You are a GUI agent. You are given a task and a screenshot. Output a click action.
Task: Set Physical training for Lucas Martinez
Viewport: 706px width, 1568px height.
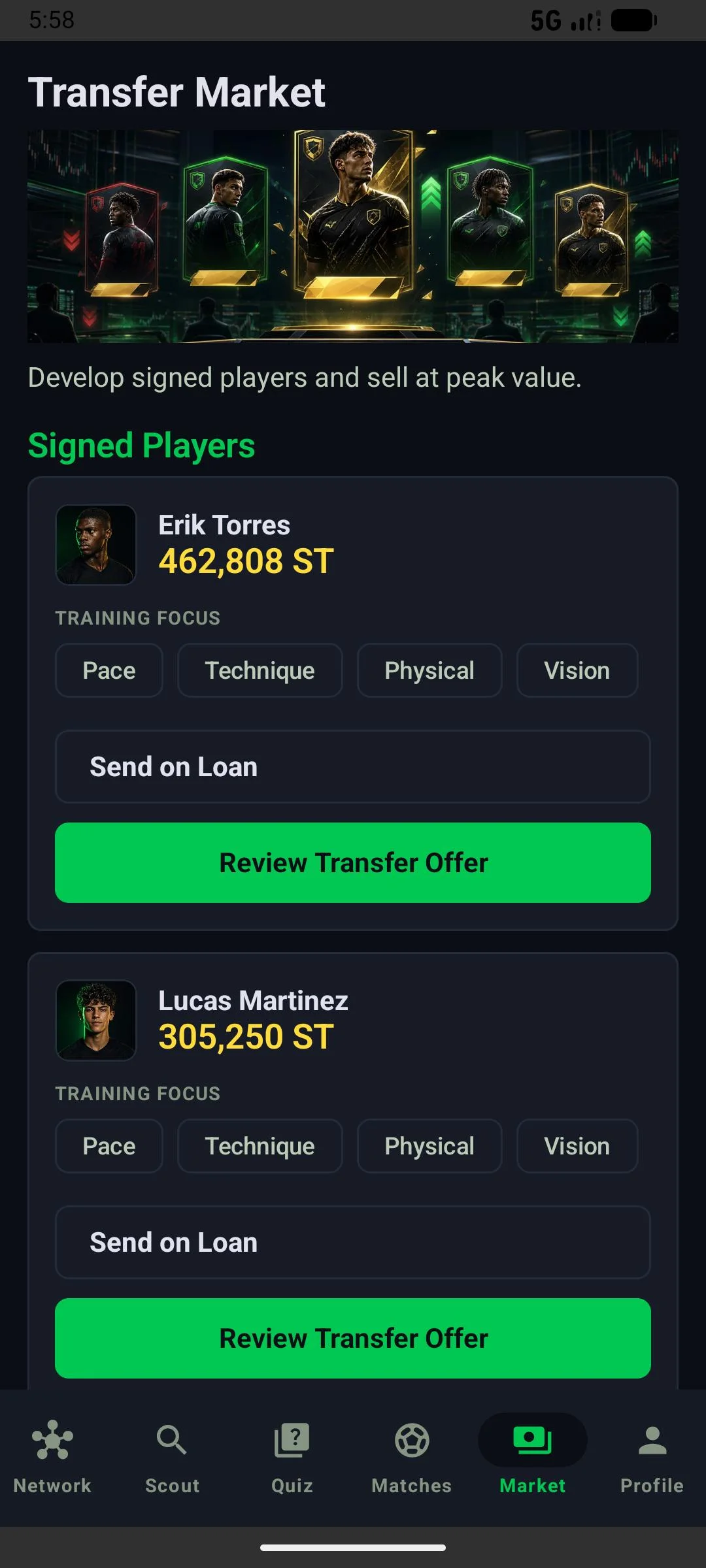tap(429, 1146)
